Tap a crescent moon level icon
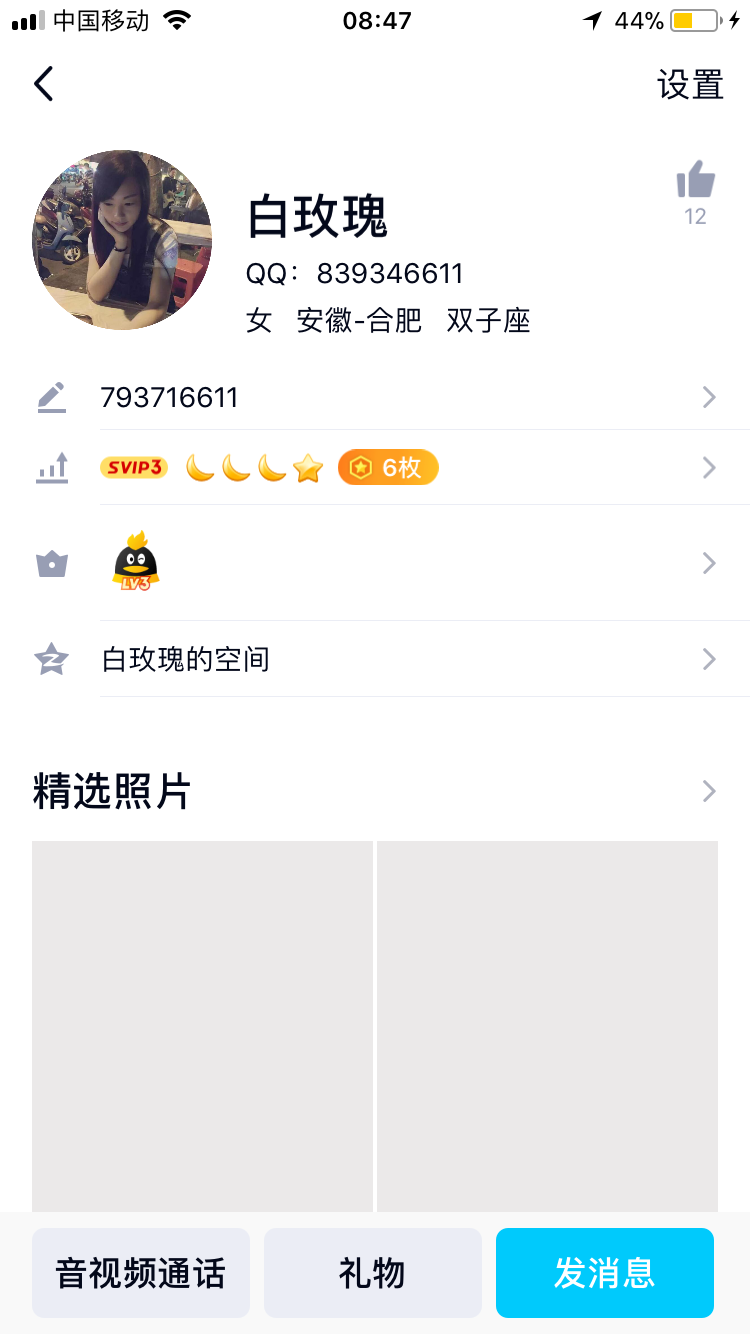 tap(200, 467)
